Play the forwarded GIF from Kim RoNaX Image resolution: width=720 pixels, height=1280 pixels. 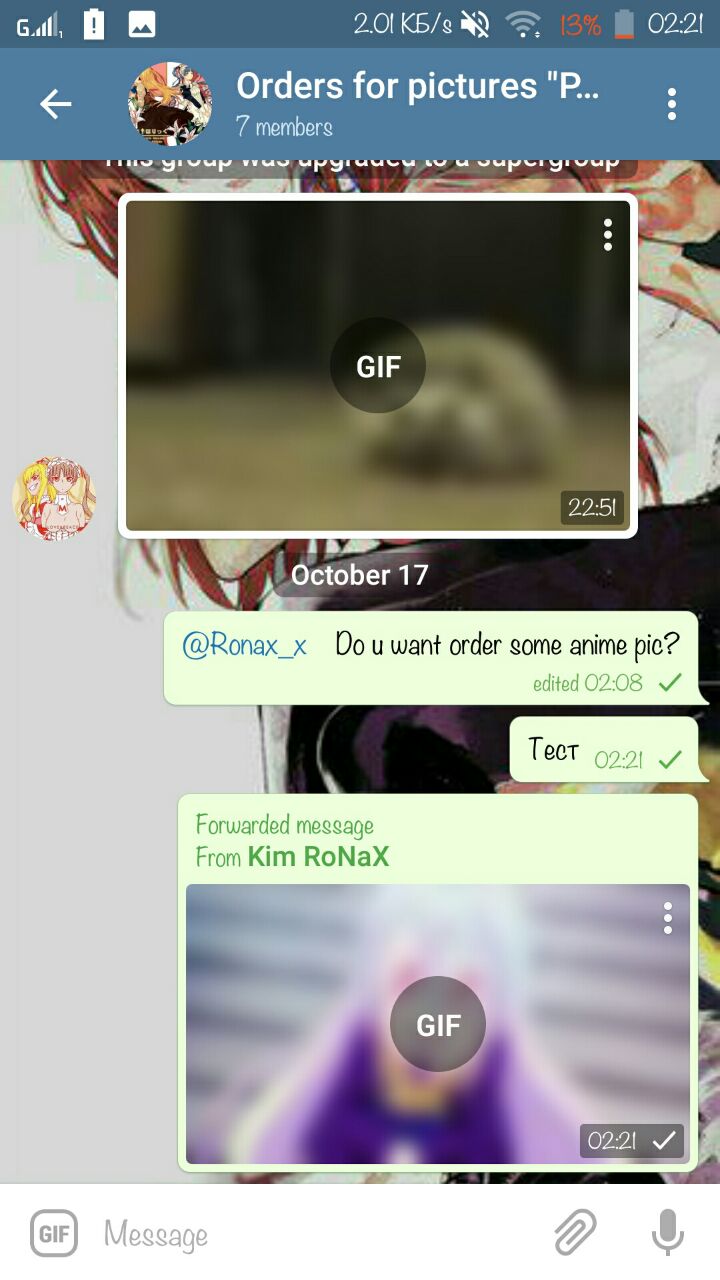[438, 1024]
